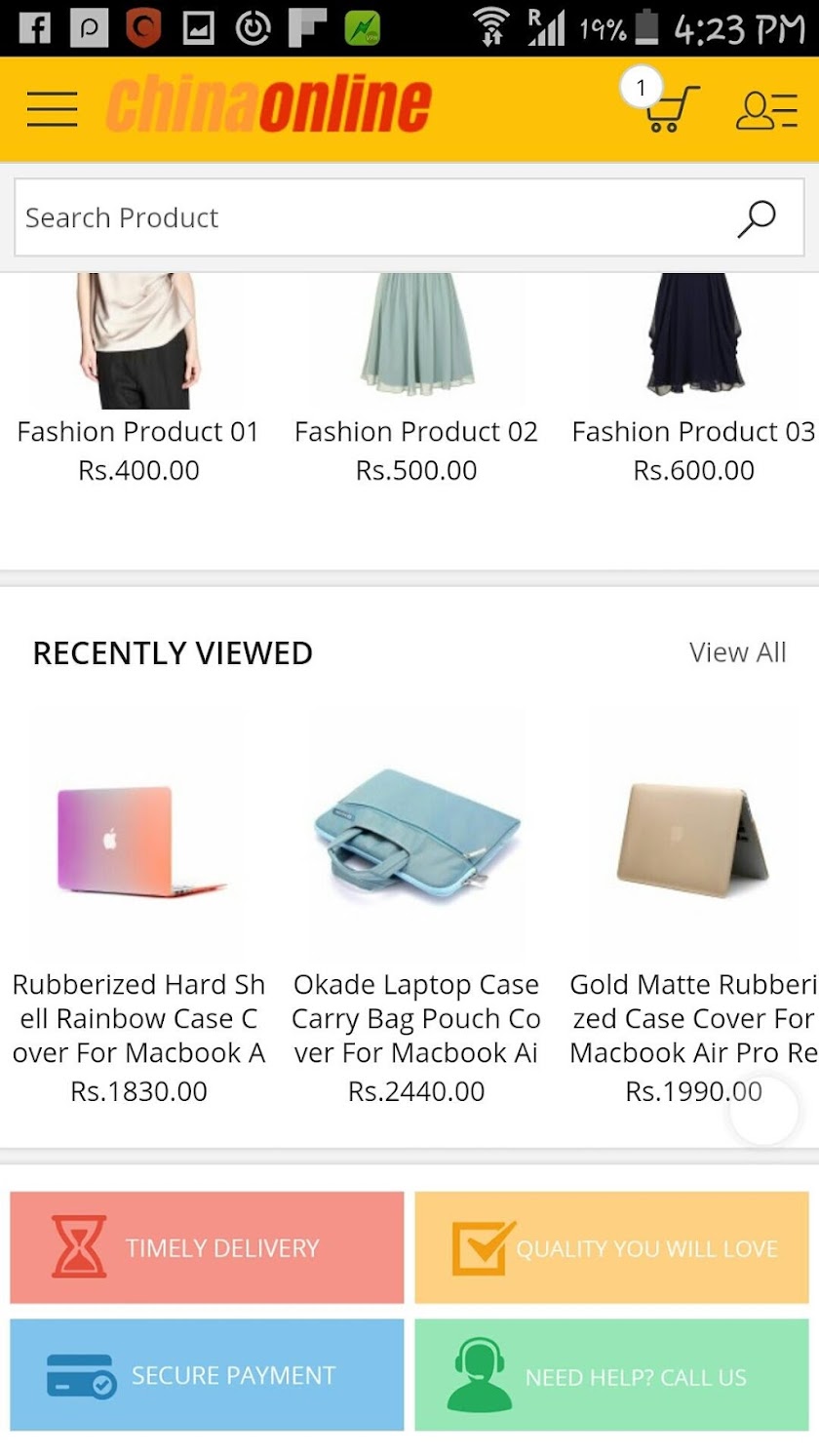Viewport: 819px width, 1456px height.
Task: View All recently viewed products
Action: (x=737, y=652)
